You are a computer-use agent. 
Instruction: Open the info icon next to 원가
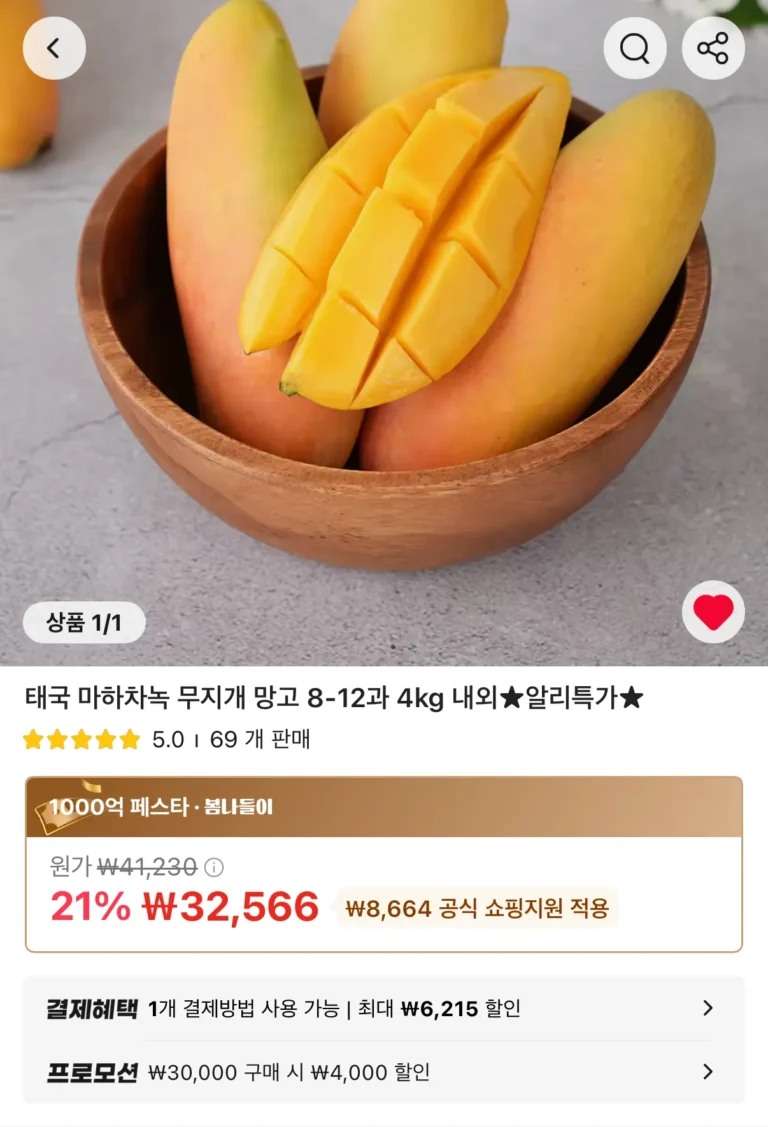(214, 867)
